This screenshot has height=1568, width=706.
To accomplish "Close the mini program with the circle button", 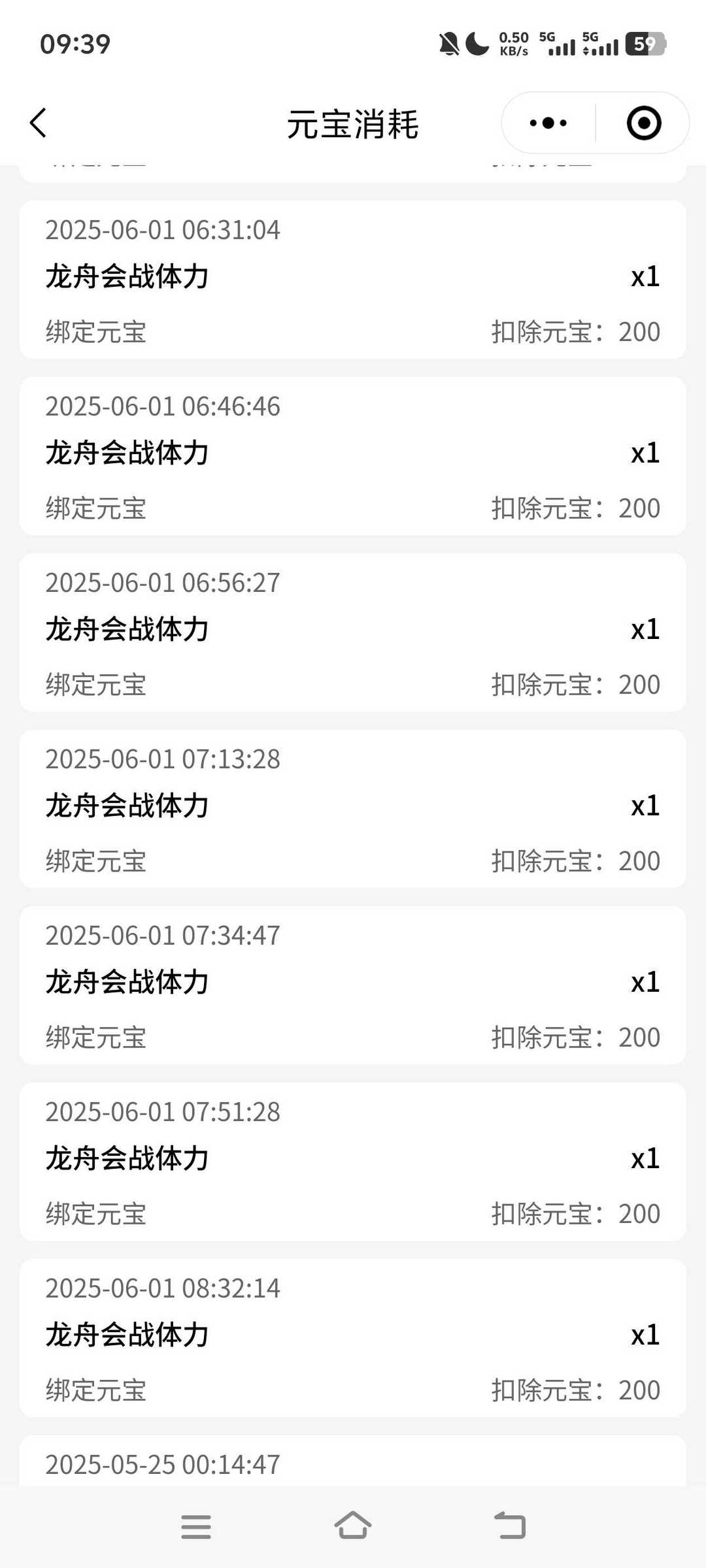I will coord(643,123).
